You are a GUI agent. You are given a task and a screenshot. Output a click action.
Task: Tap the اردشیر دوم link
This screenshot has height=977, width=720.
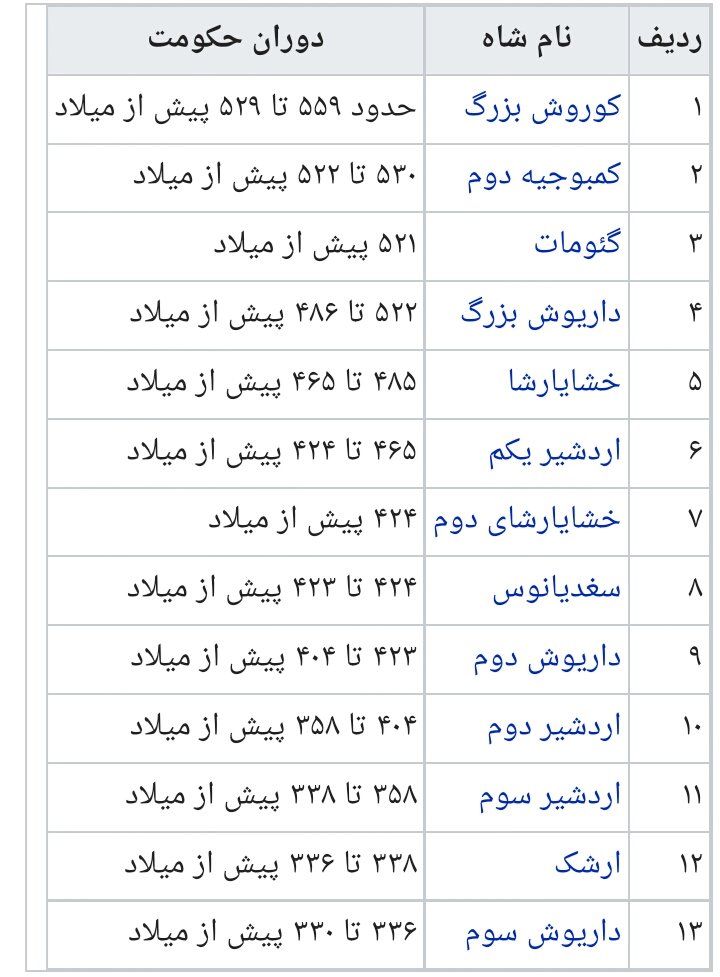(554, 727)
